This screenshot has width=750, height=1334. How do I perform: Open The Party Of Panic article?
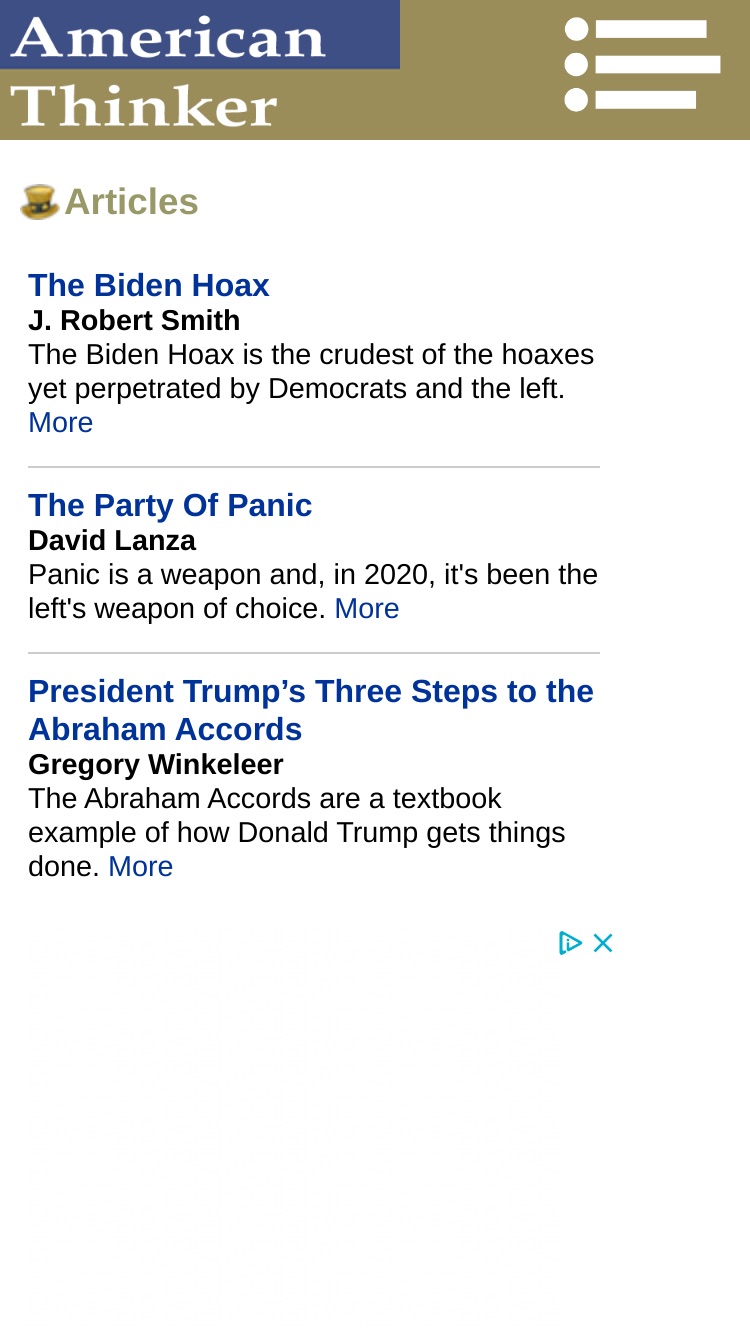pyautogui.click(x=170, y=505)
